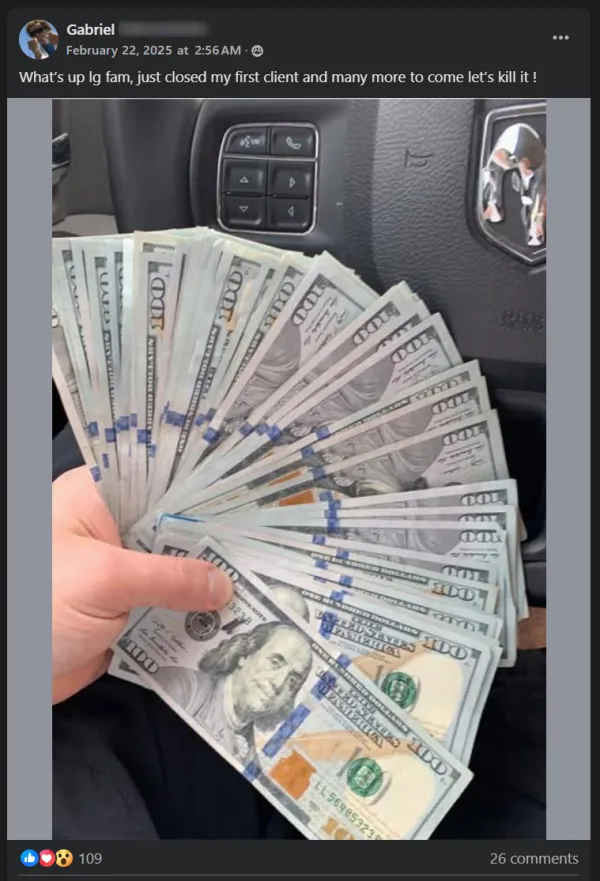Image resolution: width=600 pixels, height=881 pixels.
Task: Open the post's three-dot options menu
Action: (560, 37)
